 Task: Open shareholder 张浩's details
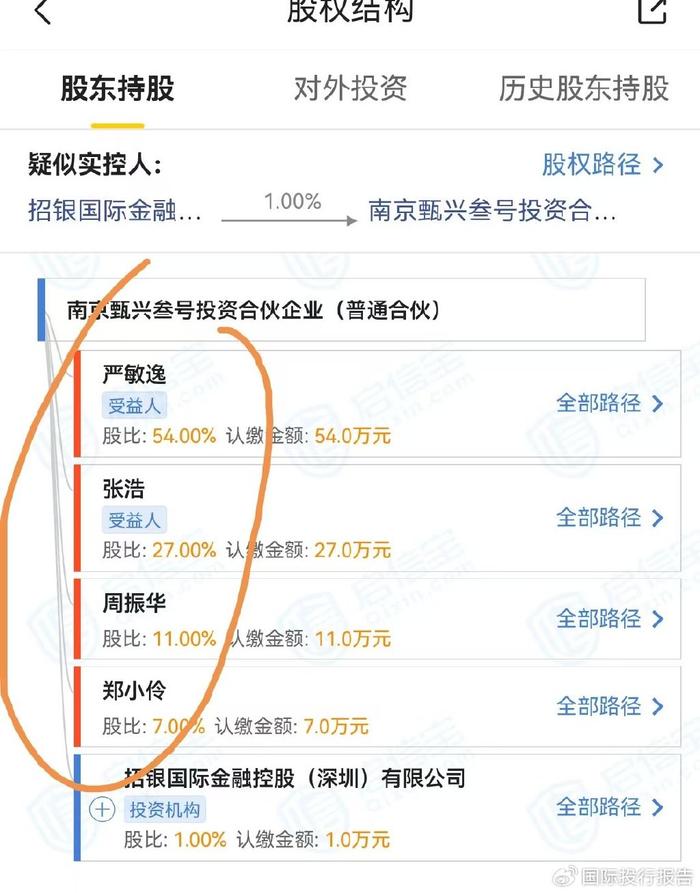pos(124,489)
